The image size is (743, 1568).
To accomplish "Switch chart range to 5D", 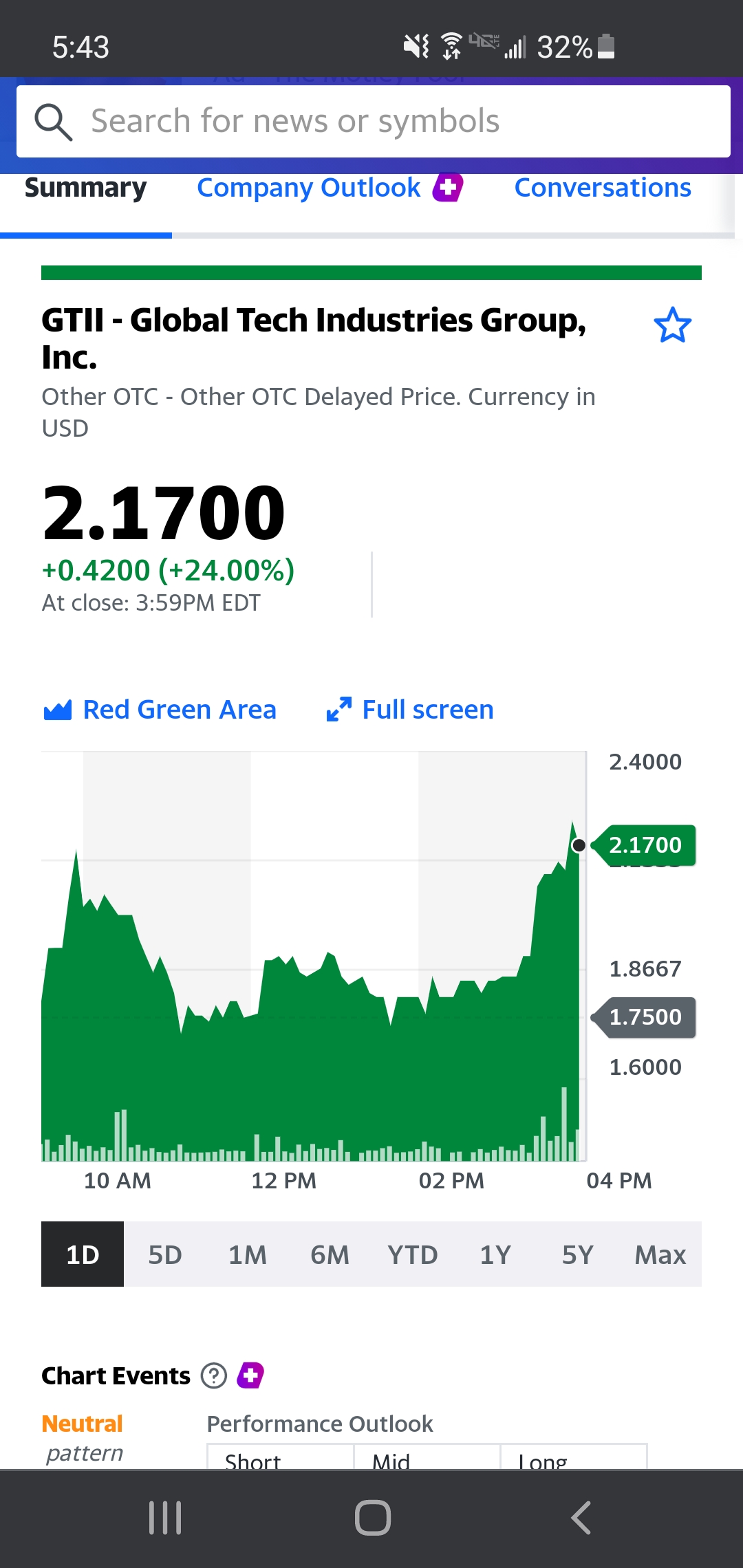I will 165,1254.
